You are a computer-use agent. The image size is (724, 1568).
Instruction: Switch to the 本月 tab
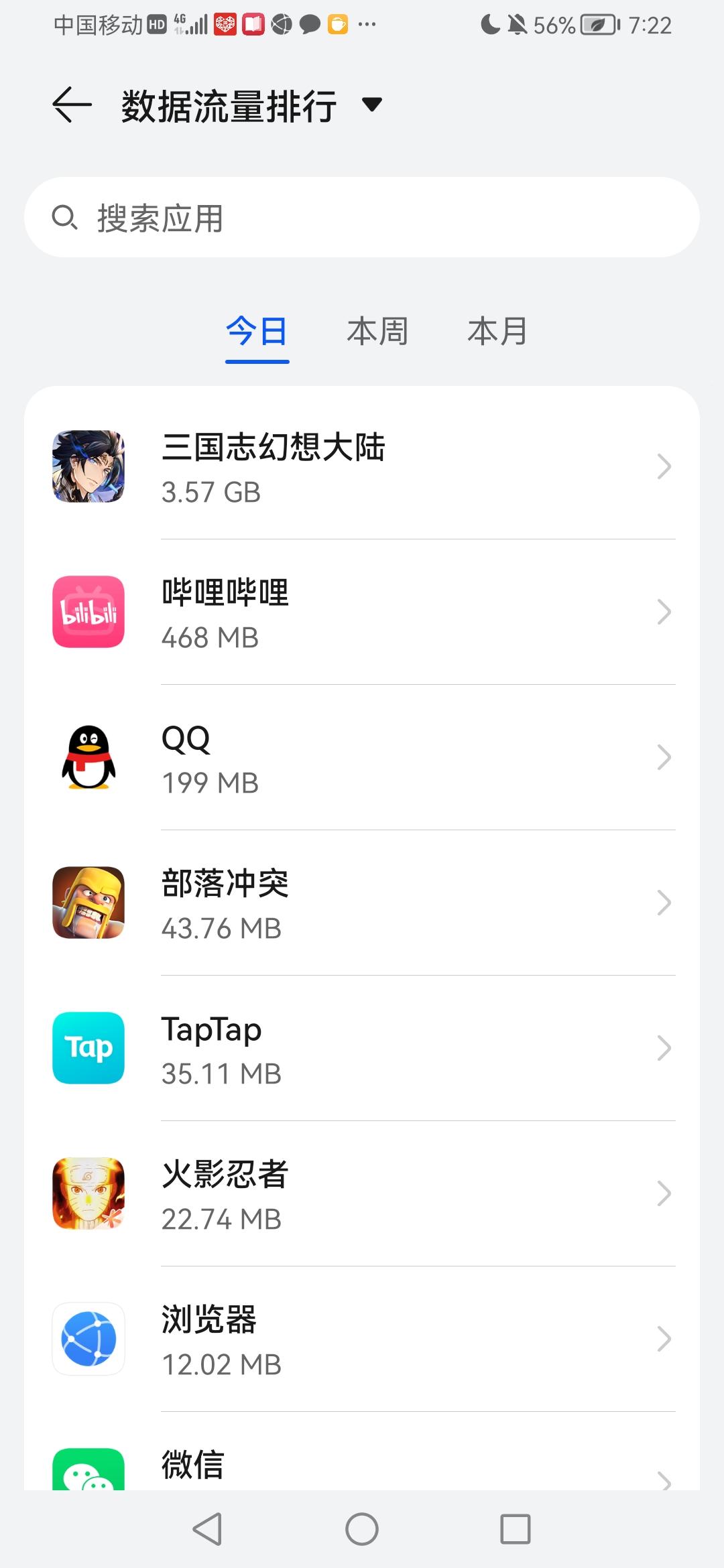point(497,332)
